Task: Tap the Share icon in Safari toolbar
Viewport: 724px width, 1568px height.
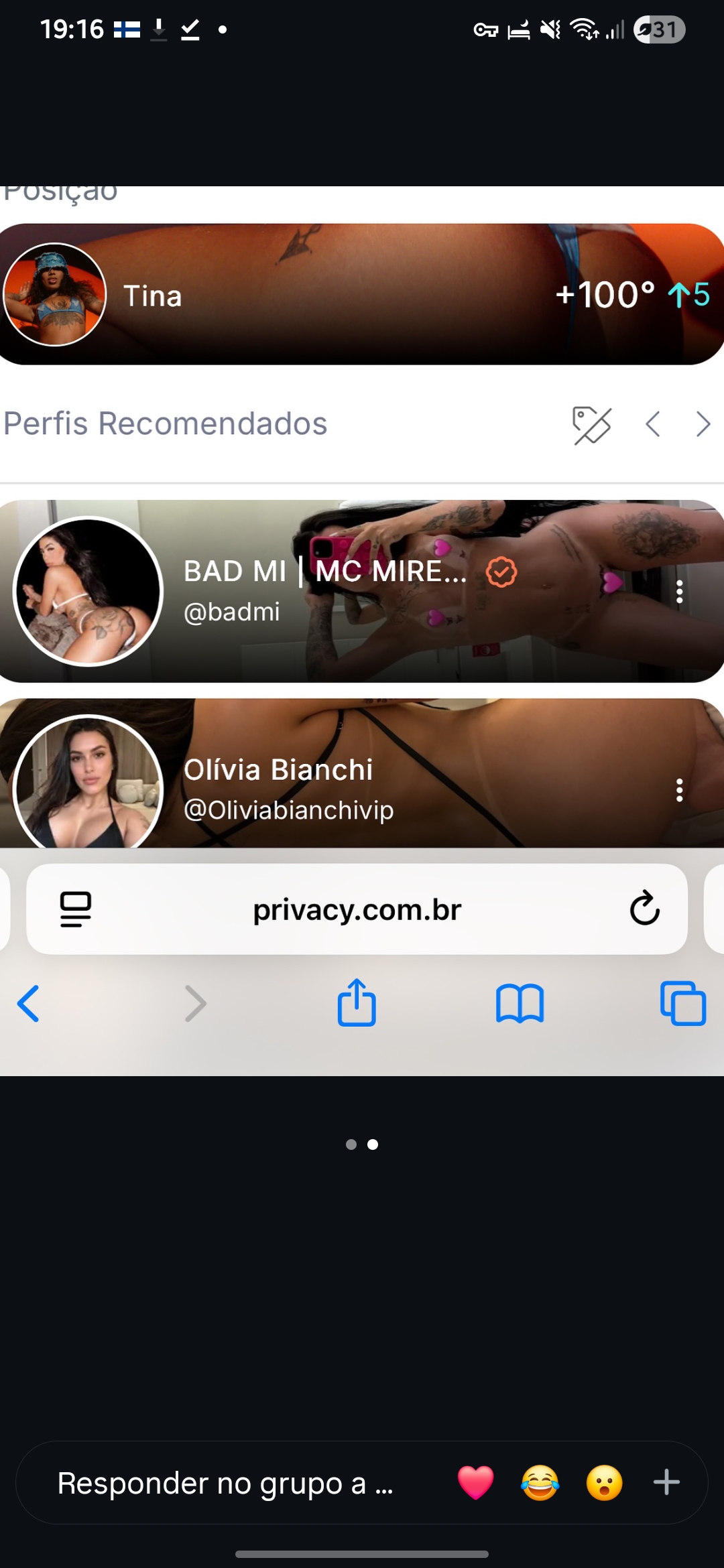Action: [x=357, y=1003]
